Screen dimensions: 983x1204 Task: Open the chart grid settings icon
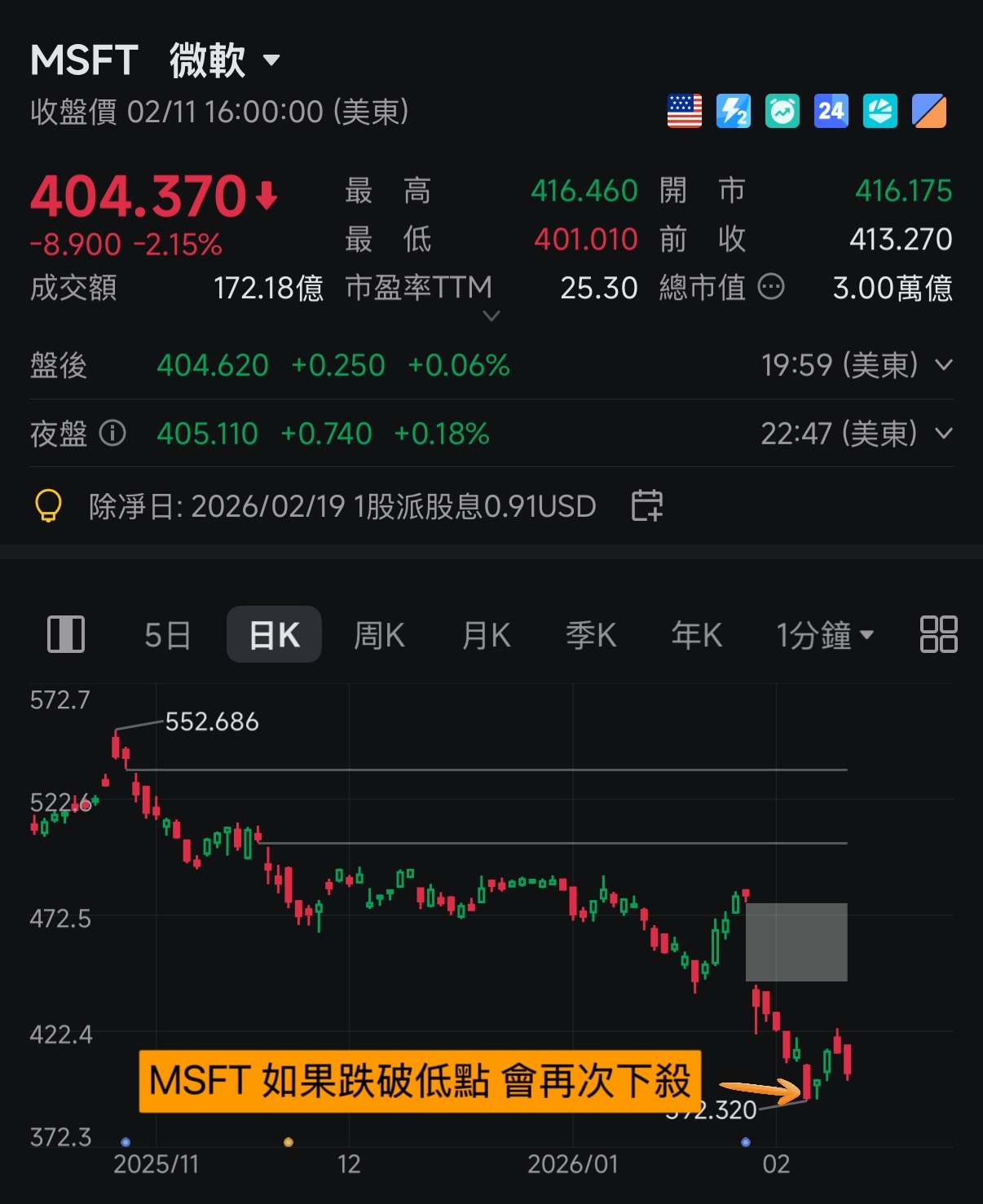938,634
